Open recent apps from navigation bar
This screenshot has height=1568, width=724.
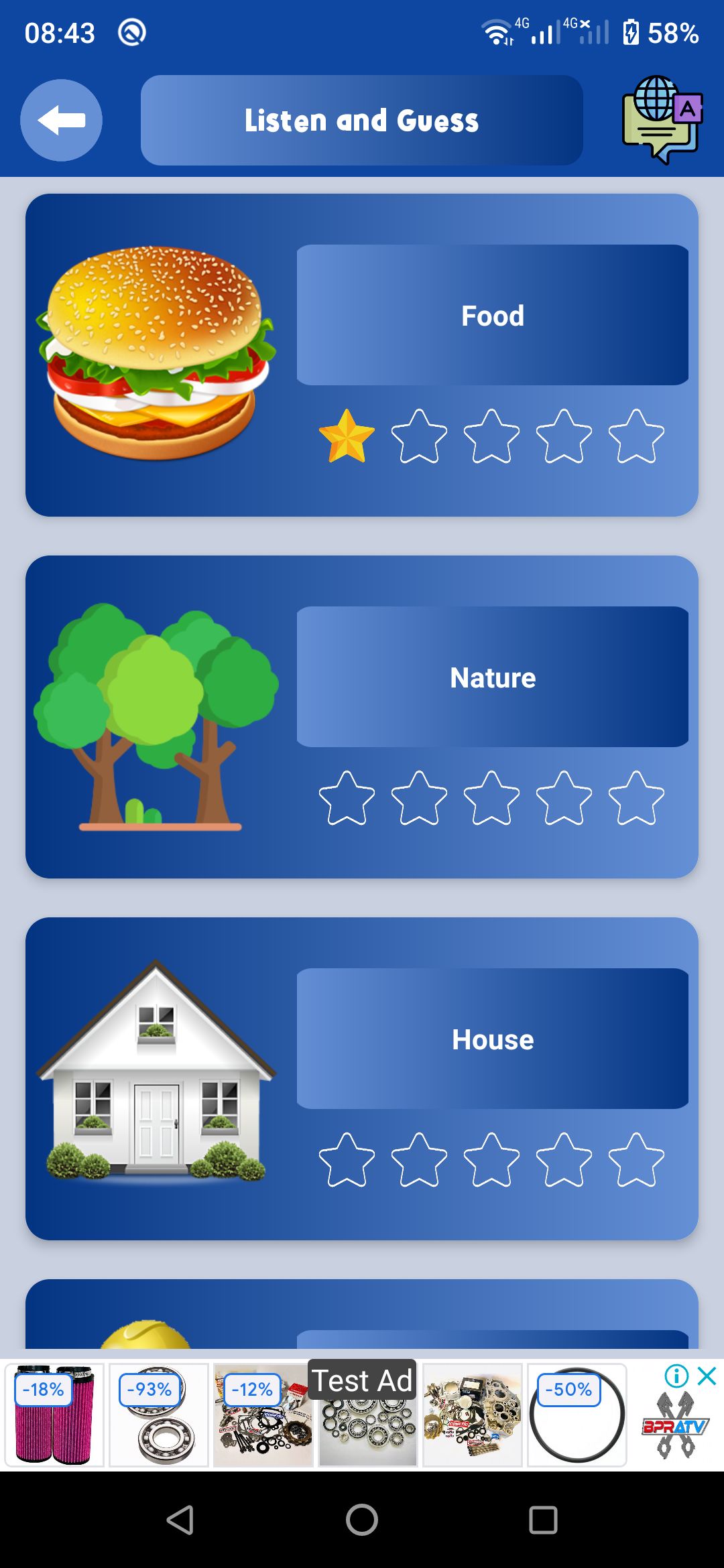[543, 1520]
